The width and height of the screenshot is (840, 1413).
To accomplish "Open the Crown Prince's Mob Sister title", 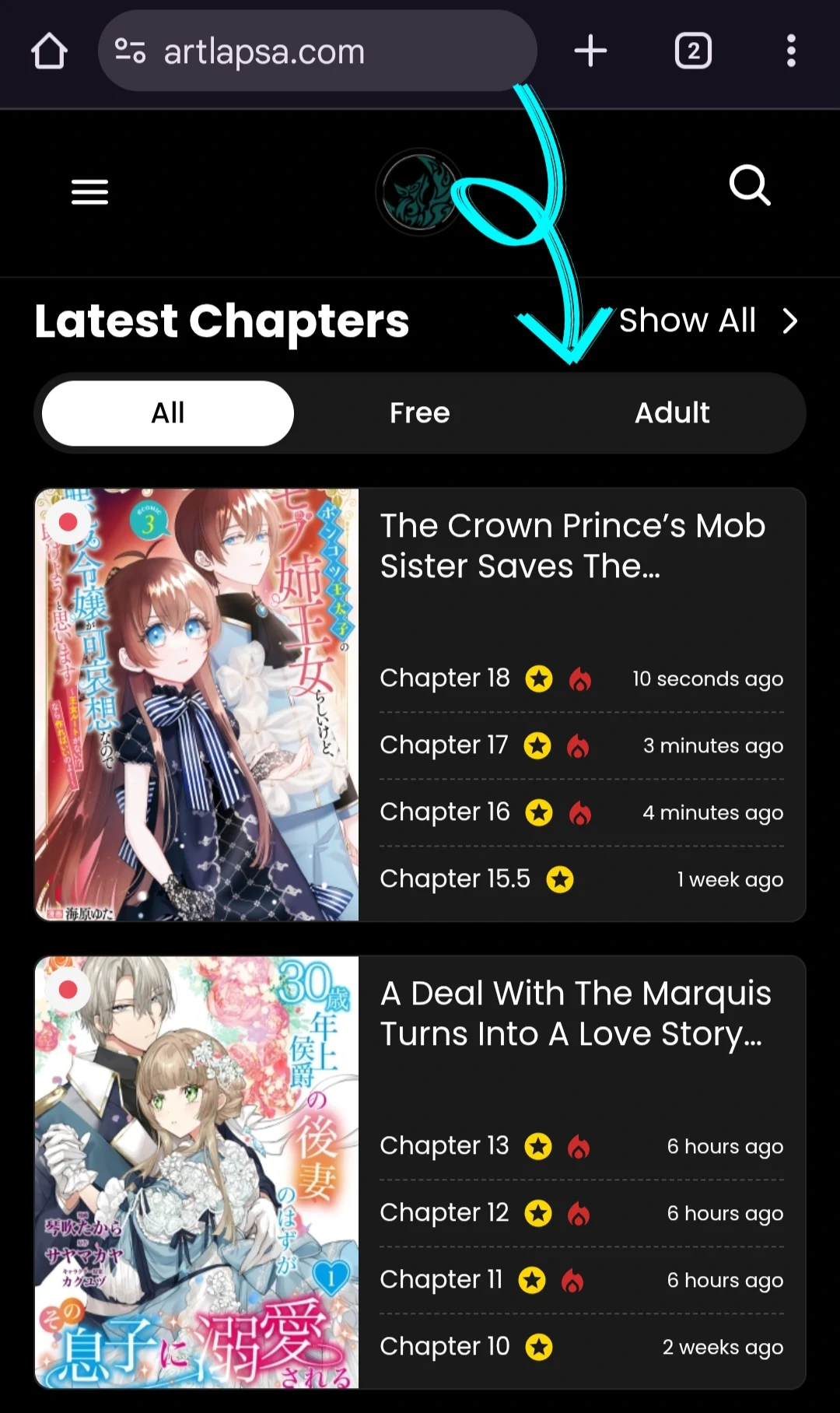I will pyautogui.click(x=572, y=546).
